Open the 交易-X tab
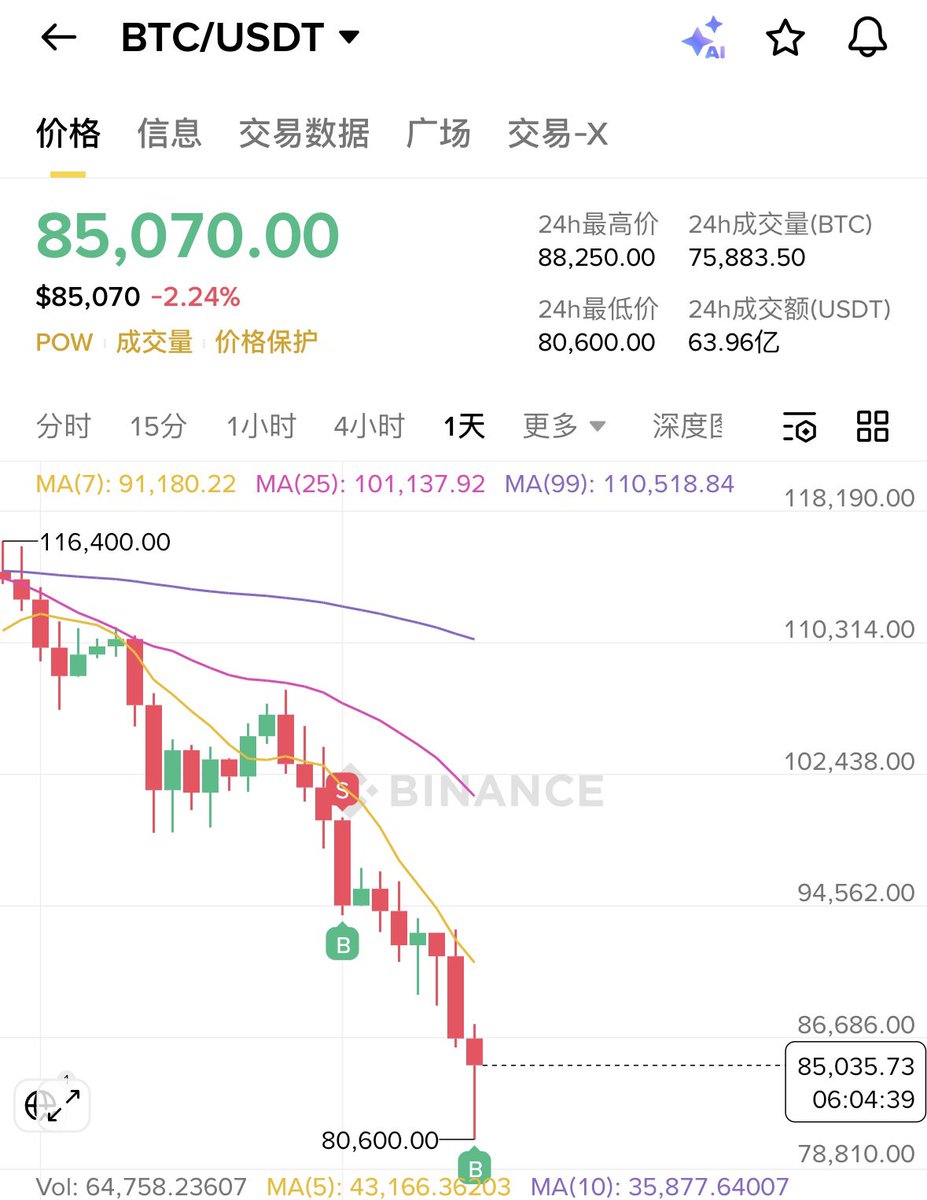927x1200 pixels. coord(557,133)
